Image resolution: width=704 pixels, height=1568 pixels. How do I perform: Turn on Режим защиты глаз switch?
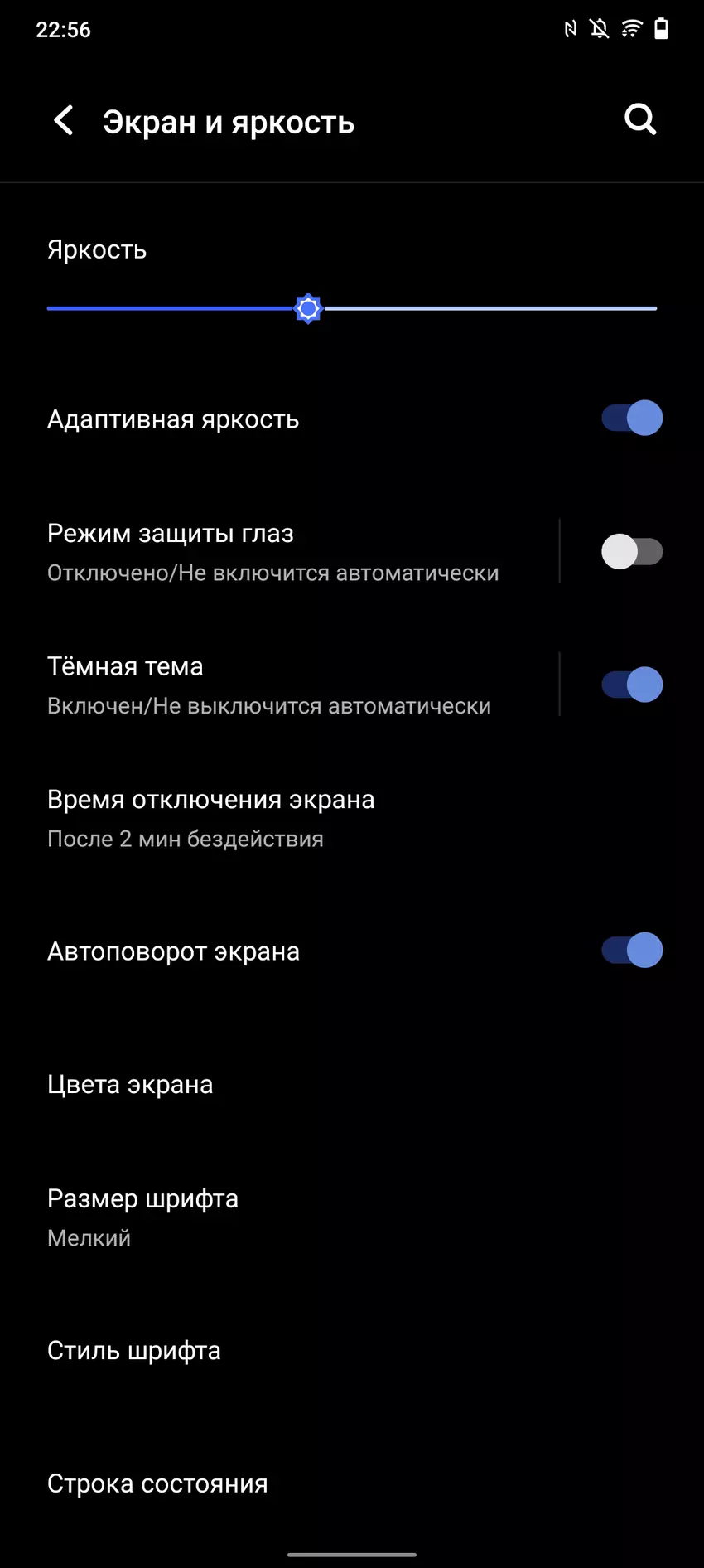coord(631,552)
